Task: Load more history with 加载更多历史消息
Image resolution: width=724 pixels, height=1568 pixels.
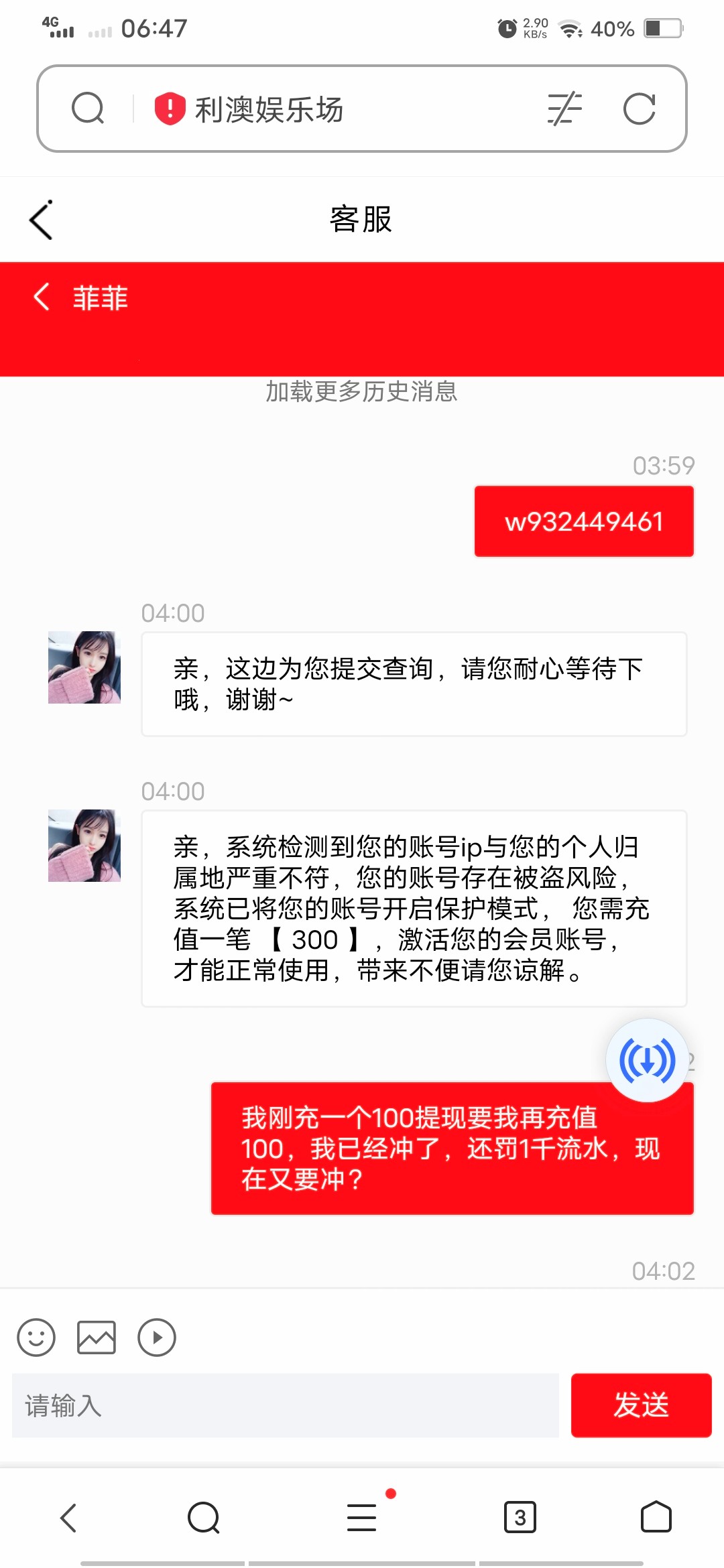Action: (x=362, y=394)
